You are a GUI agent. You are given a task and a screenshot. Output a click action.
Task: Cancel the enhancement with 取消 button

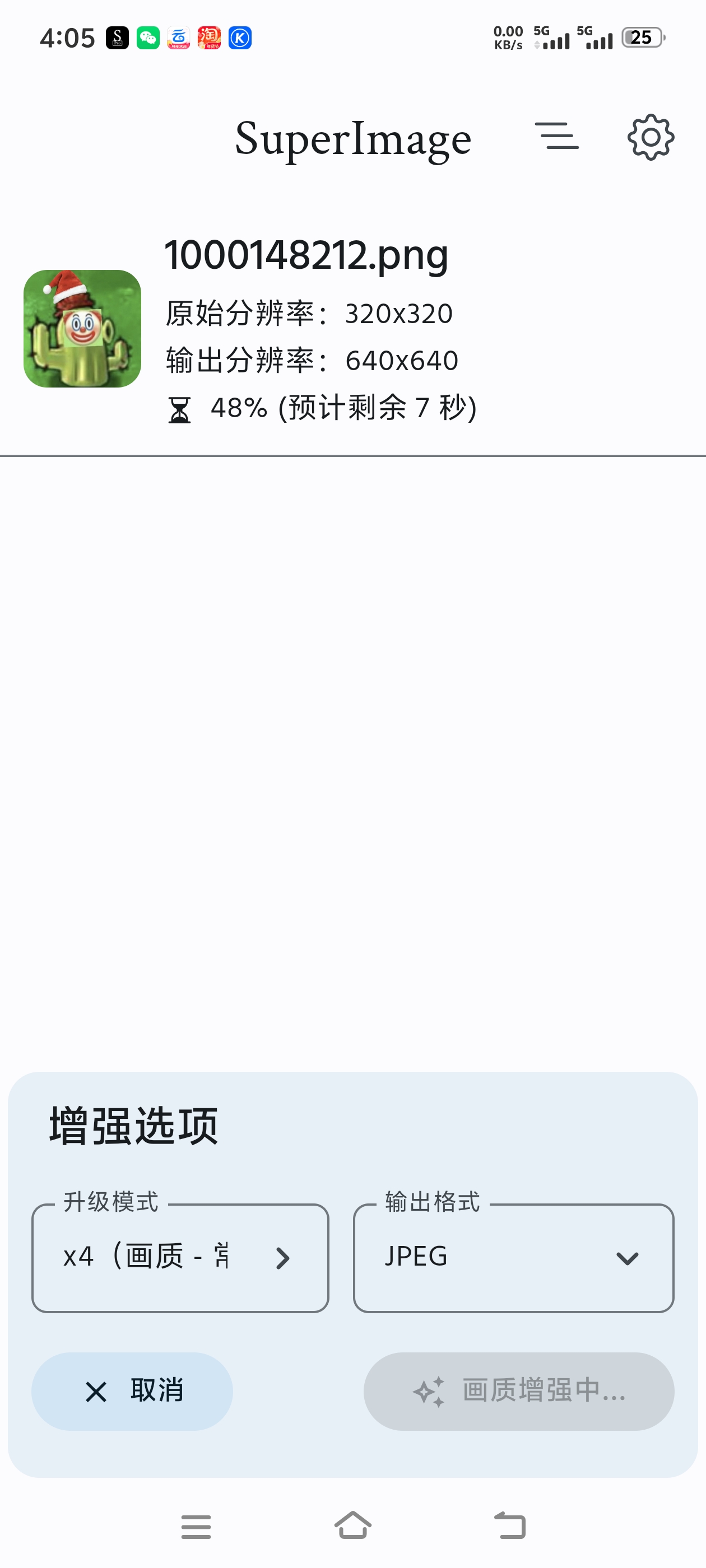pos(132,1392)
